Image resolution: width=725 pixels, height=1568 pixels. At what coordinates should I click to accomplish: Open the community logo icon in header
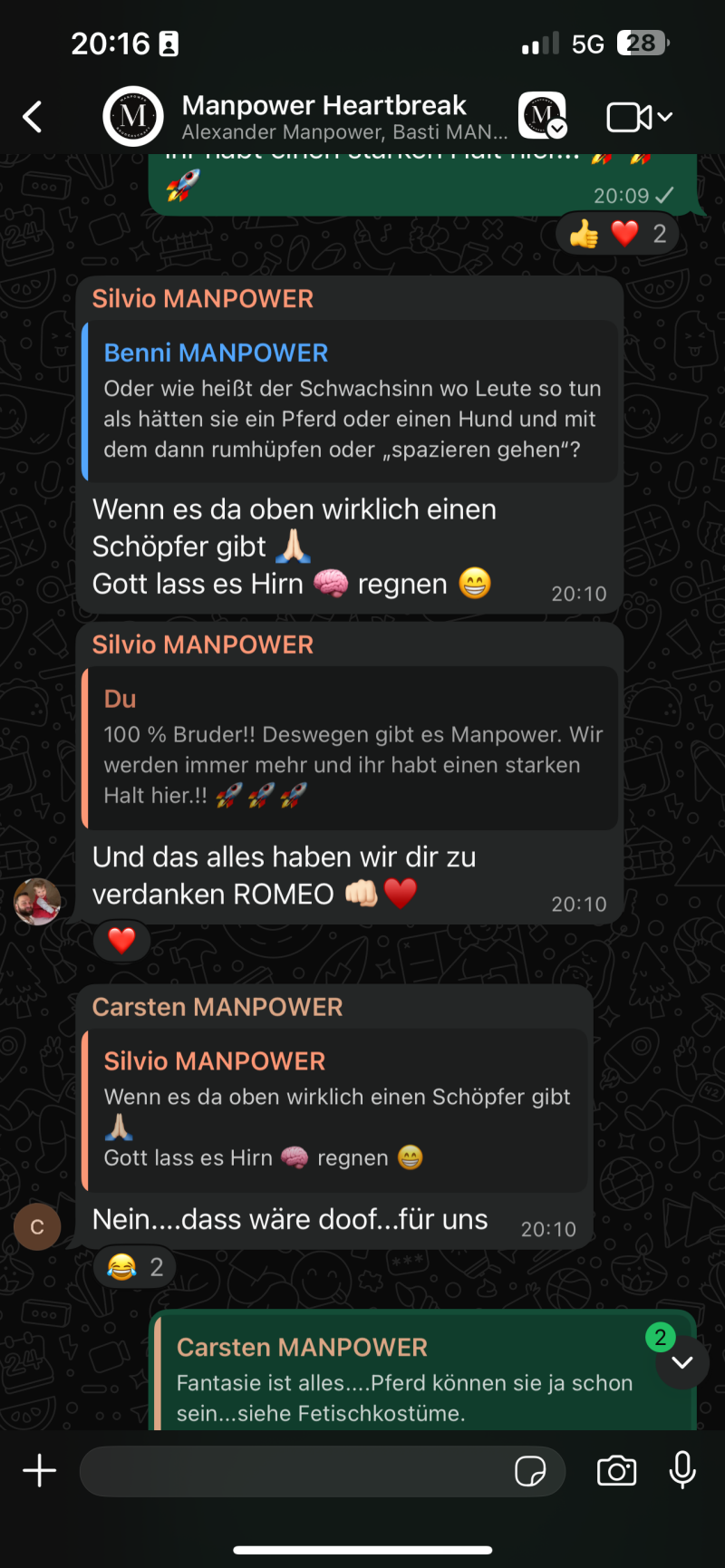point(542,116)
